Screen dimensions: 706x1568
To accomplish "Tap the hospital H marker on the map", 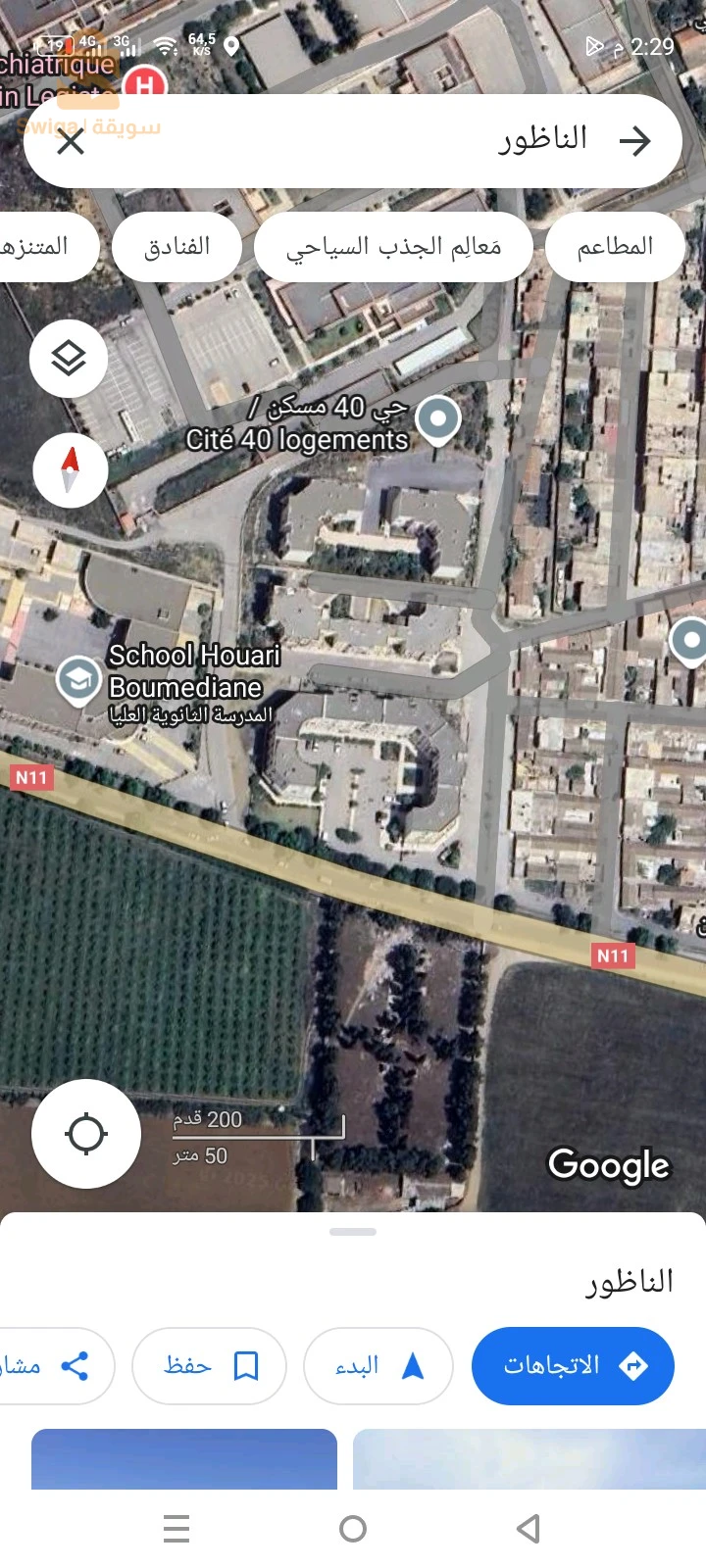I will [145, 85].
